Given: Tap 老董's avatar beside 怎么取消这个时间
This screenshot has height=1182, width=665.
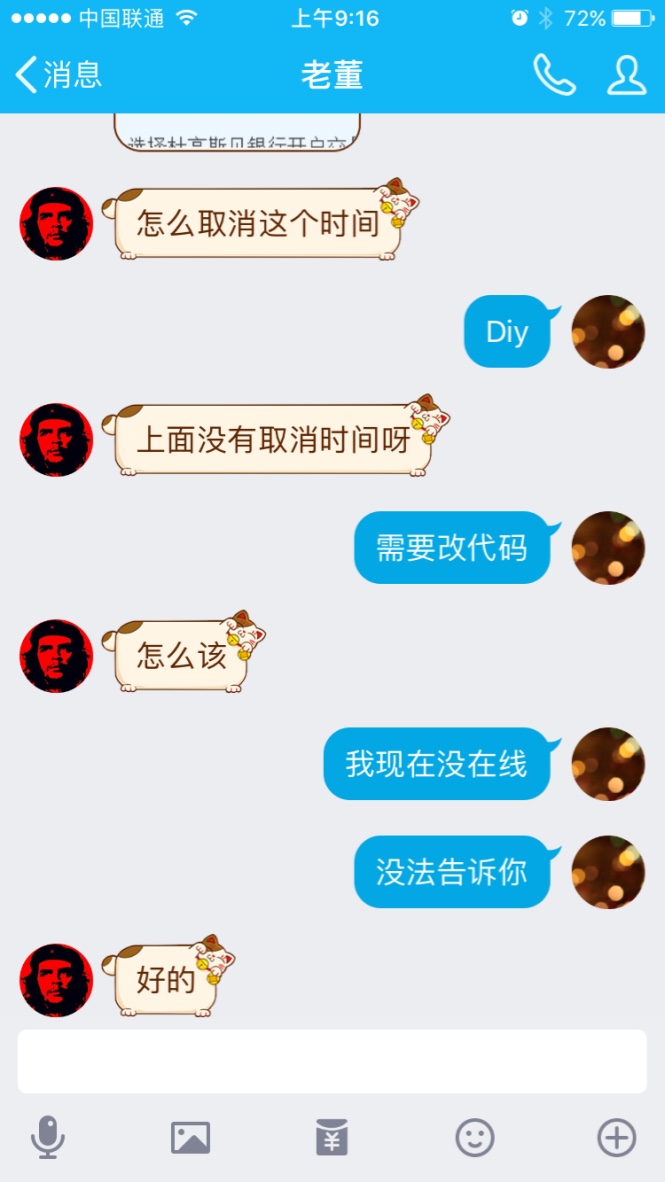Looking at the screenshot, I should (x=56, y=224).
